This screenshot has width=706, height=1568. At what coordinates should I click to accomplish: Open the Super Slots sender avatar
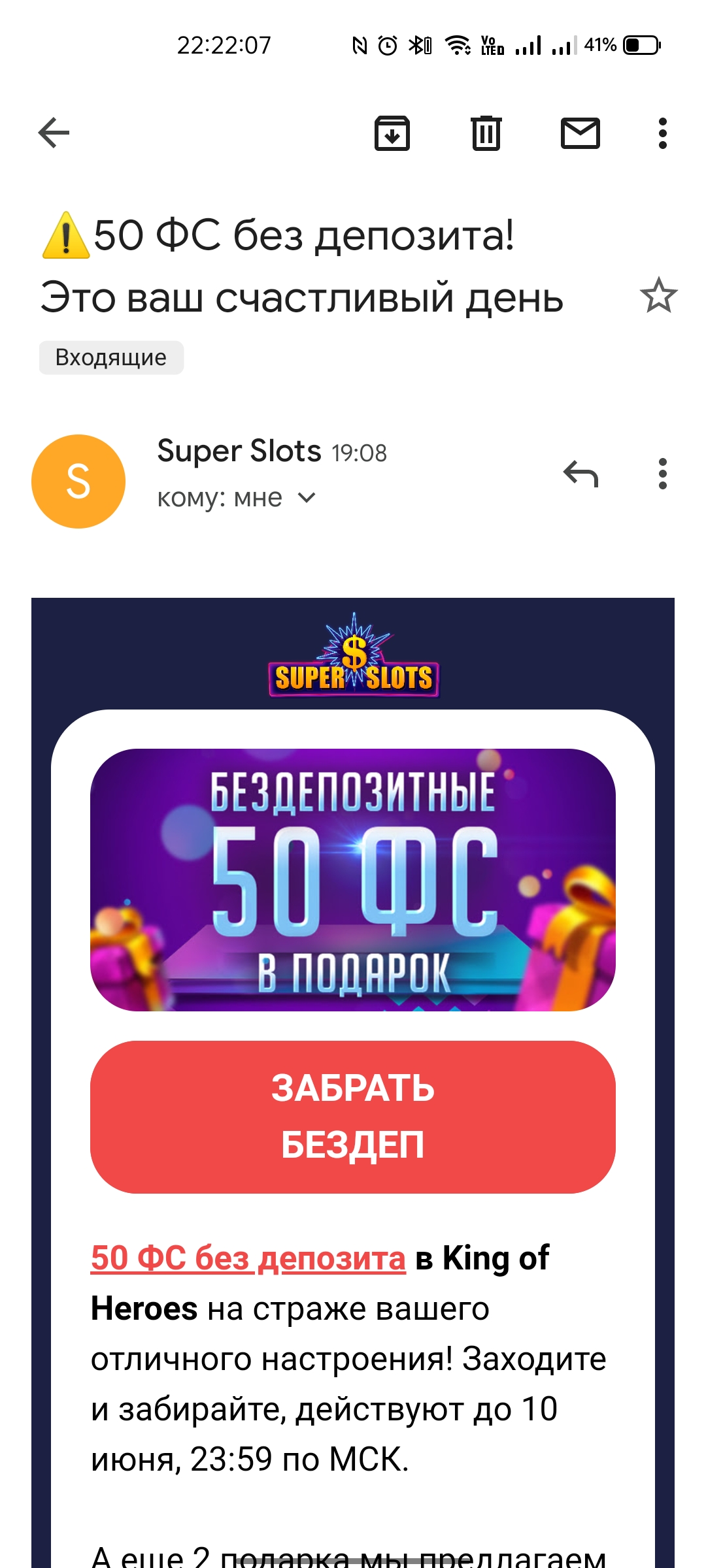[78, 482]
